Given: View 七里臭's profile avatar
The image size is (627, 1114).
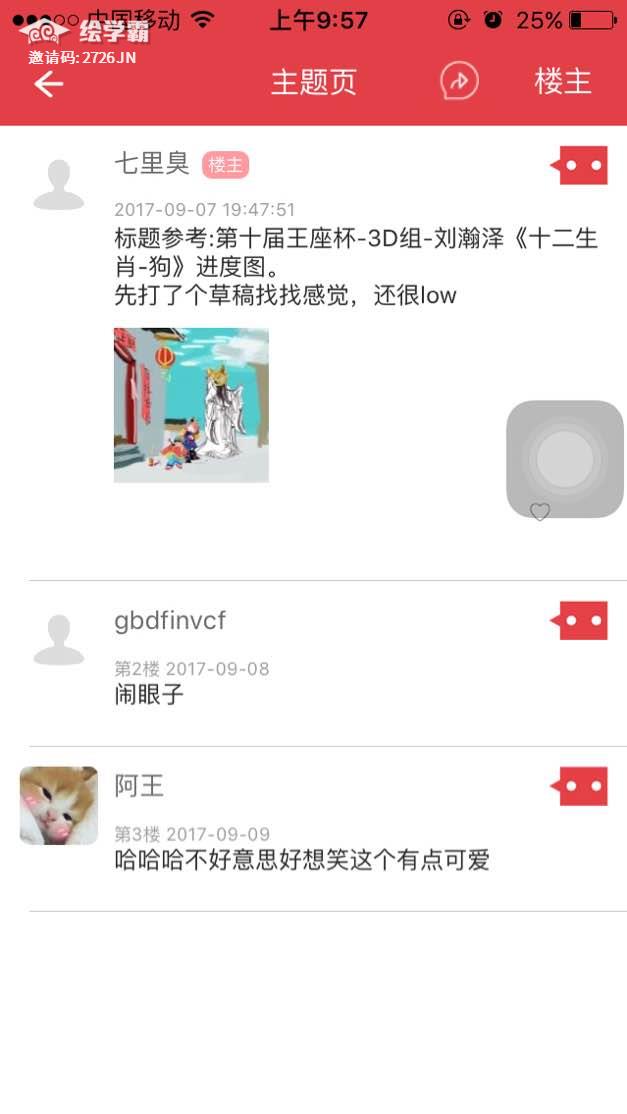Looking at the screenshot, I should tap(59, 185).
